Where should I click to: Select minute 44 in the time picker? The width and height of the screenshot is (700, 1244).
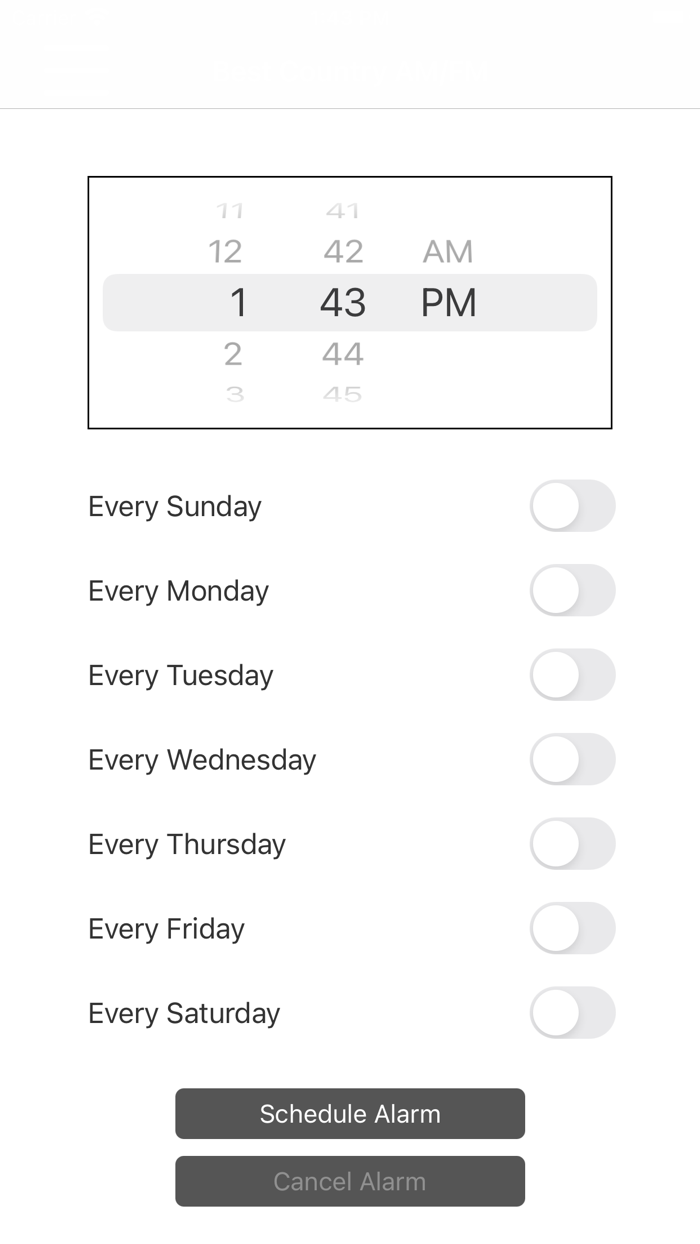tap(343, 354)
